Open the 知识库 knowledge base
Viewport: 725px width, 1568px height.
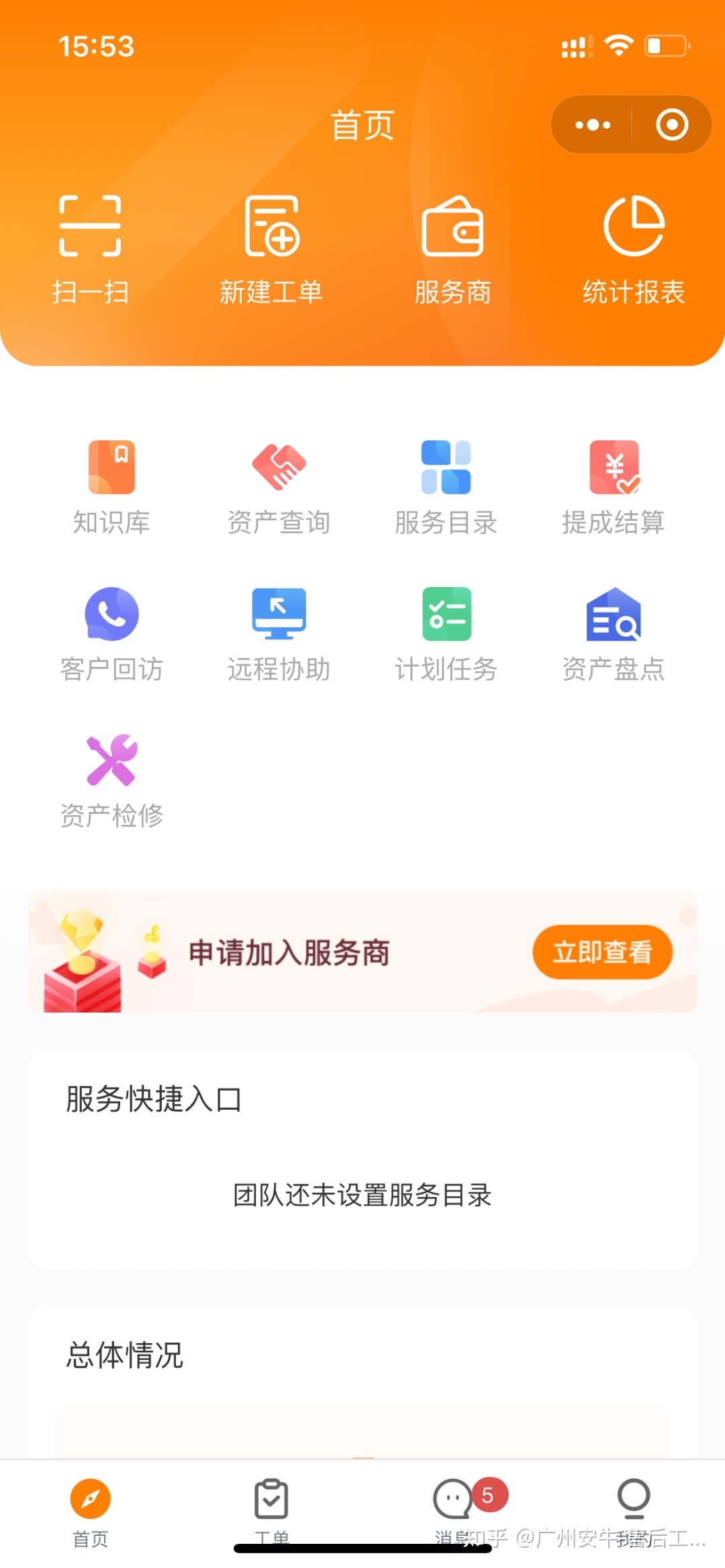click(111, 483)
